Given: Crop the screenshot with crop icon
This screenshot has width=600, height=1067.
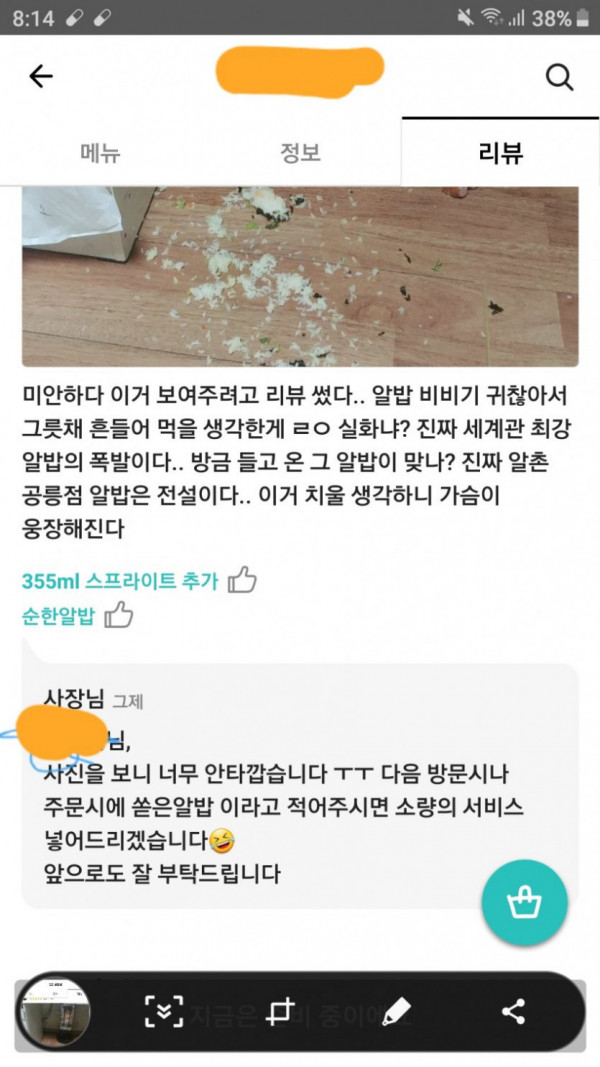Looking at the screenshot, I should [281, 1011].
